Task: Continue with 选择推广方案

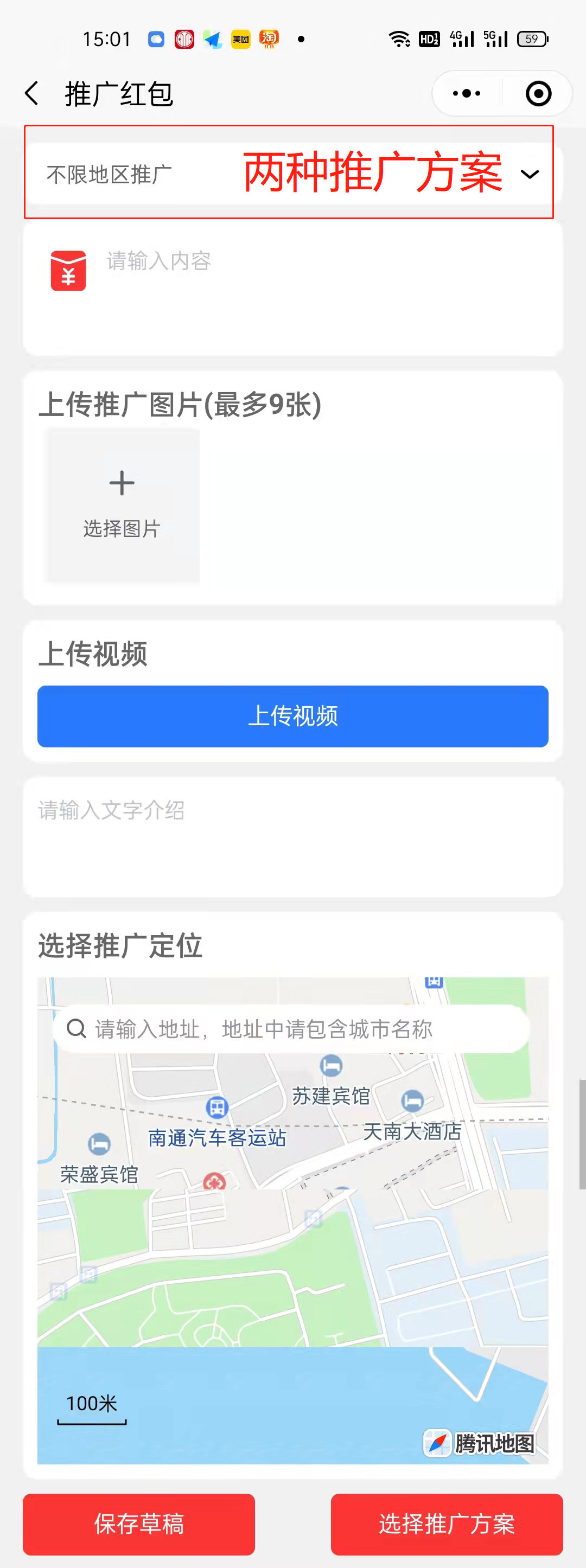Action: [447, 1524]
